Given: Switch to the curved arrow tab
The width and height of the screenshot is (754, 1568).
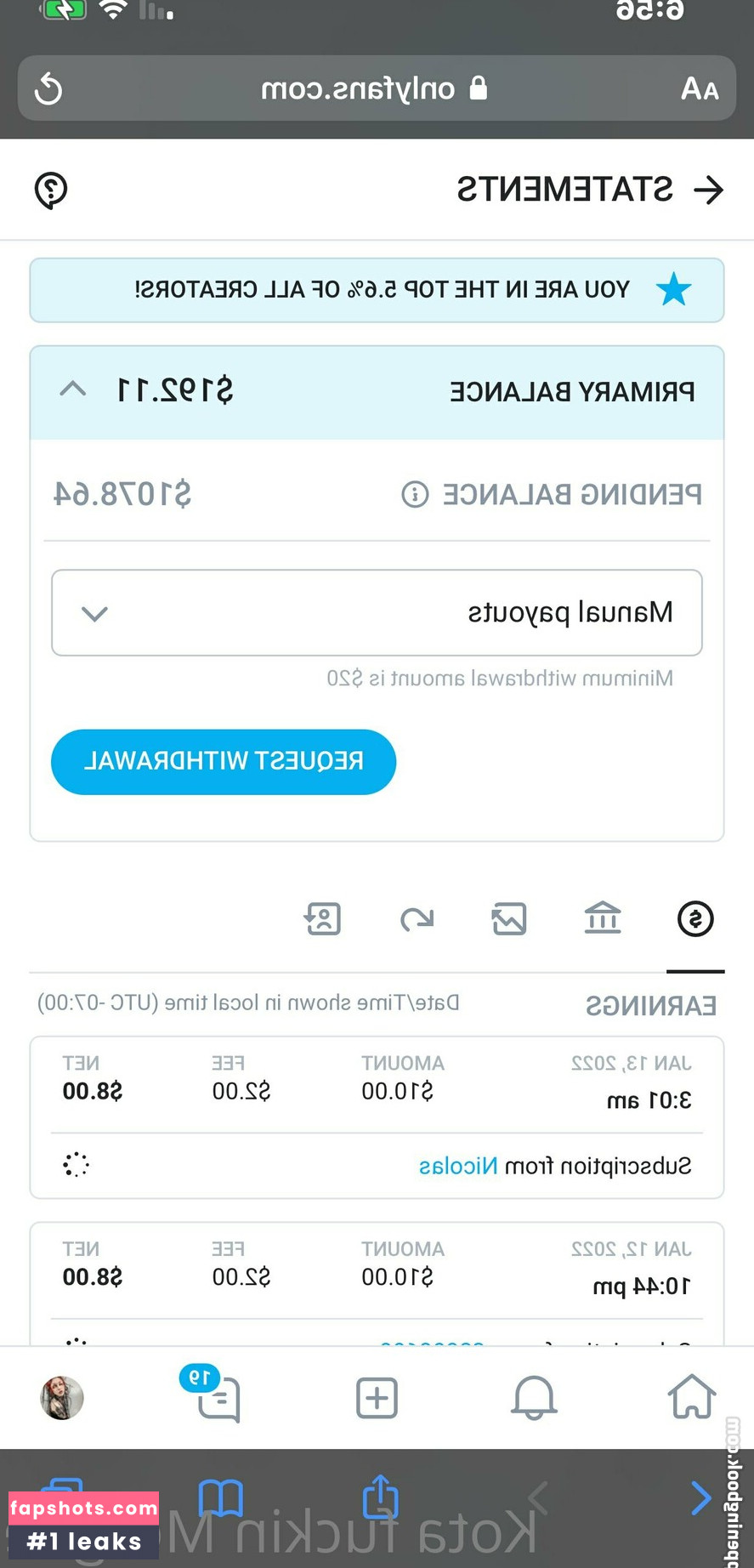Looking at the screenshot, I should point(417,919).
